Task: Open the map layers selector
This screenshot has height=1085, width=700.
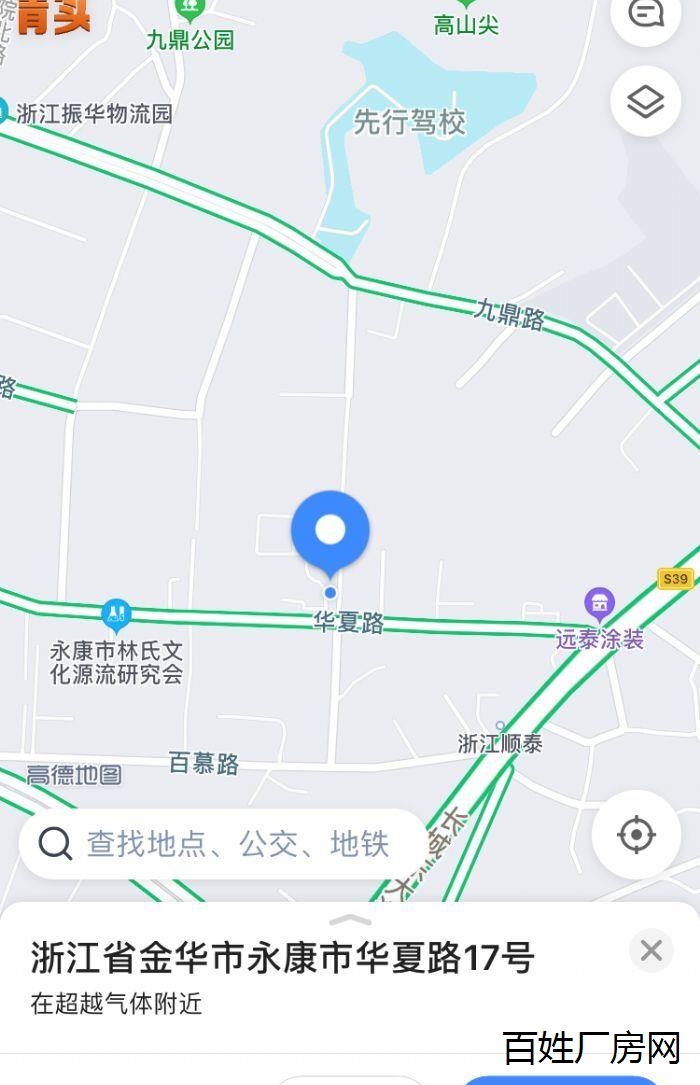Action: pyautogui.click(x=646, y=101)
